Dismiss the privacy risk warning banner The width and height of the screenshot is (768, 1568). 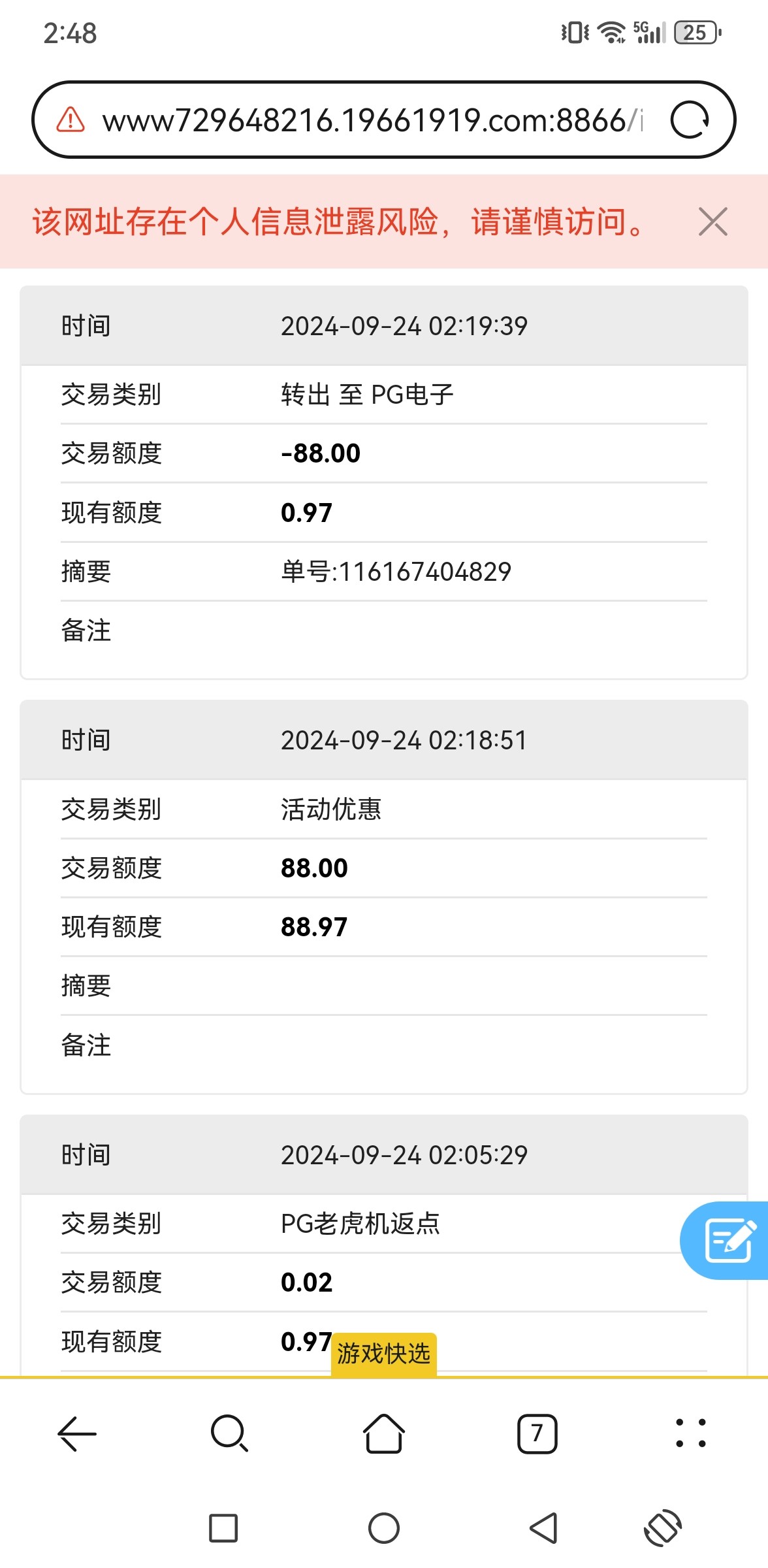coord(712,221)
